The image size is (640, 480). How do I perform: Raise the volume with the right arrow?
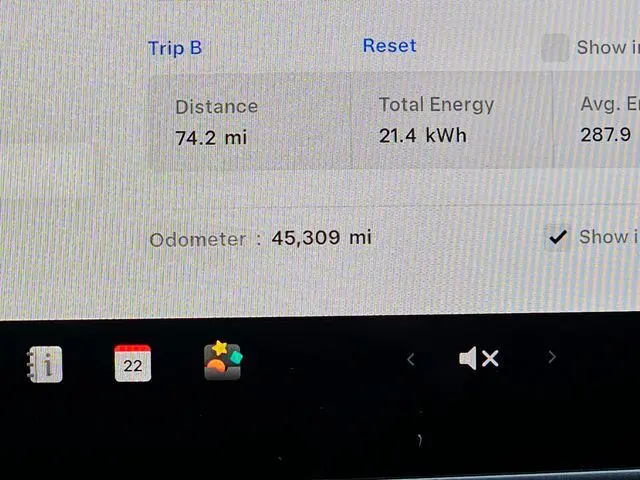coord(551,357)
